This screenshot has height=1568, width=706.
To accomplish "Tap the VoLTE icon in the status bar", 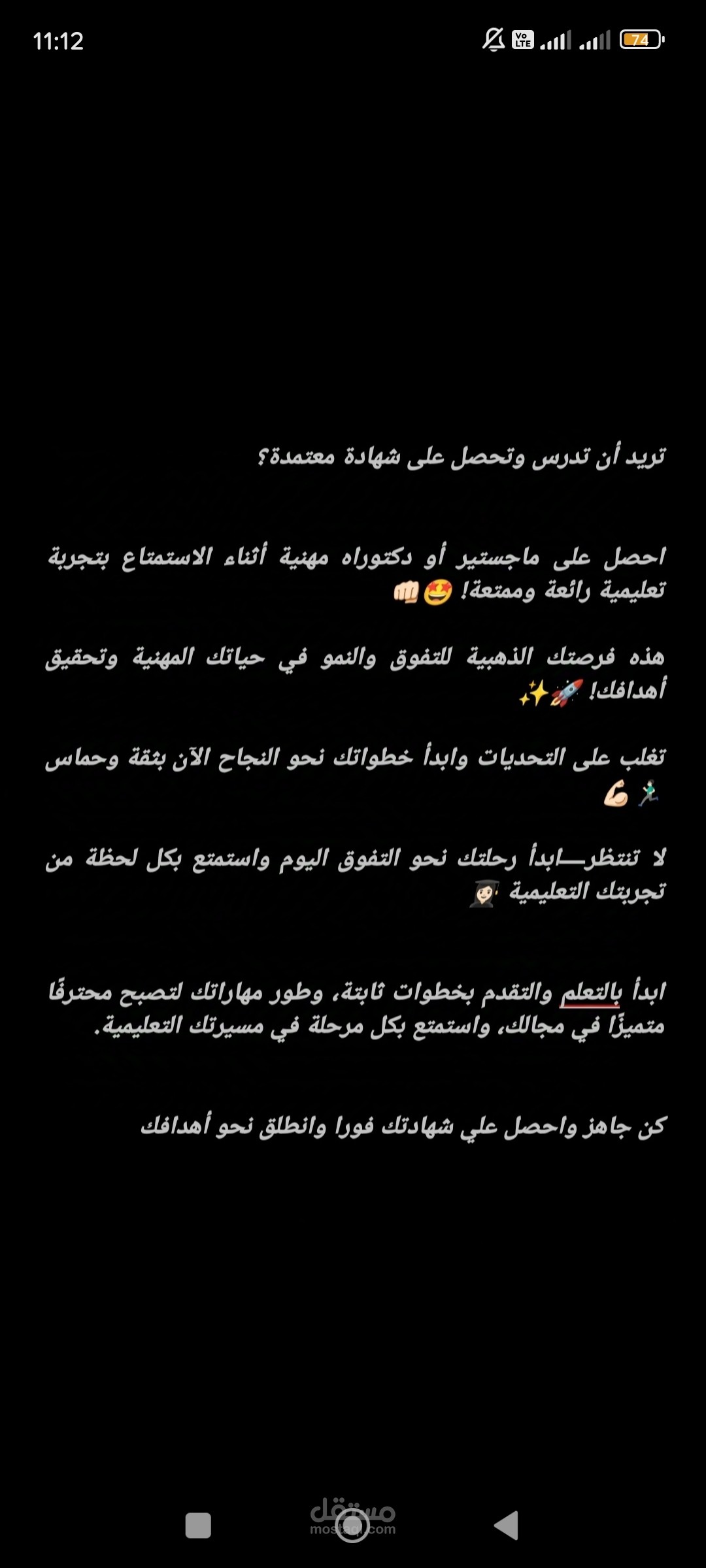I will (x=522, y=39).
